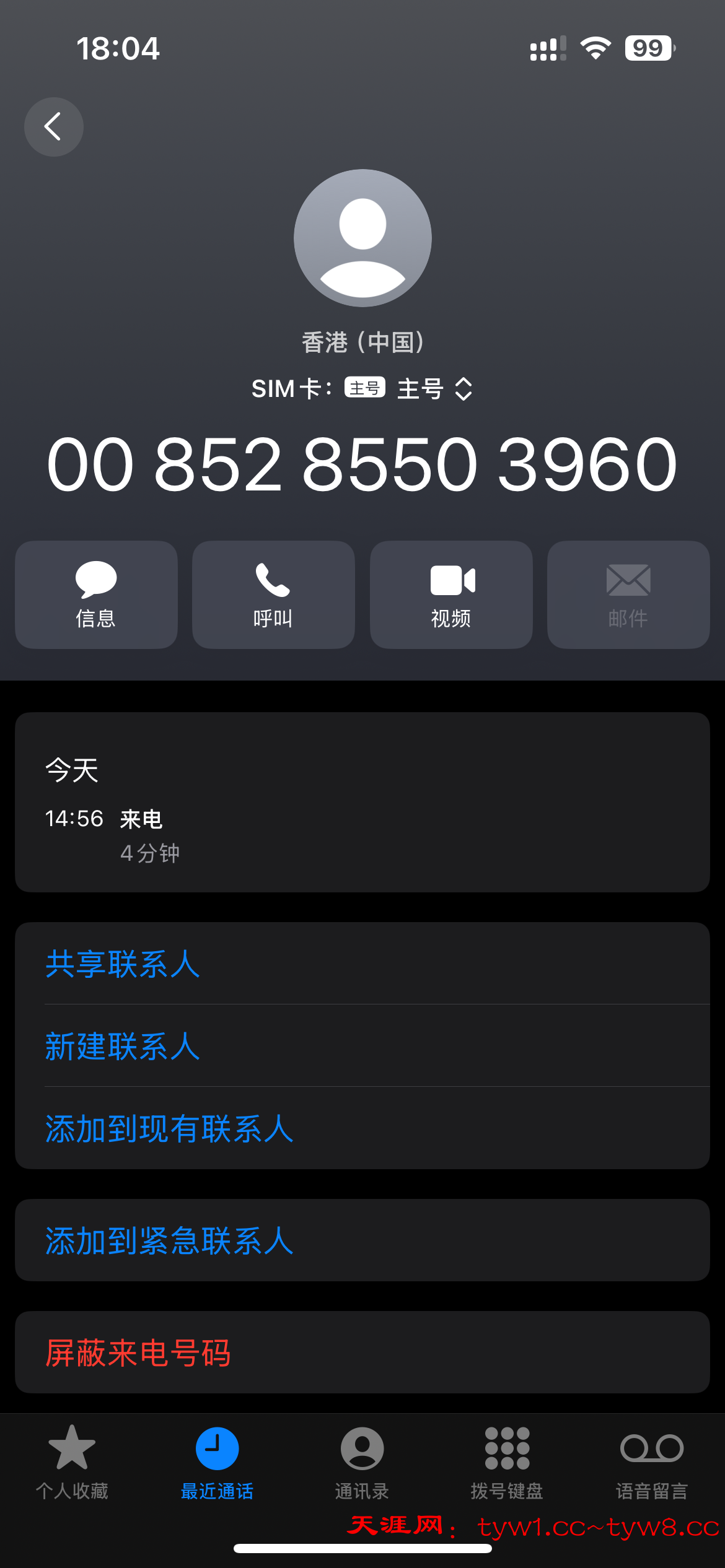Go back using the top-left arrow

pyautogui.click(x=53, y=127)
